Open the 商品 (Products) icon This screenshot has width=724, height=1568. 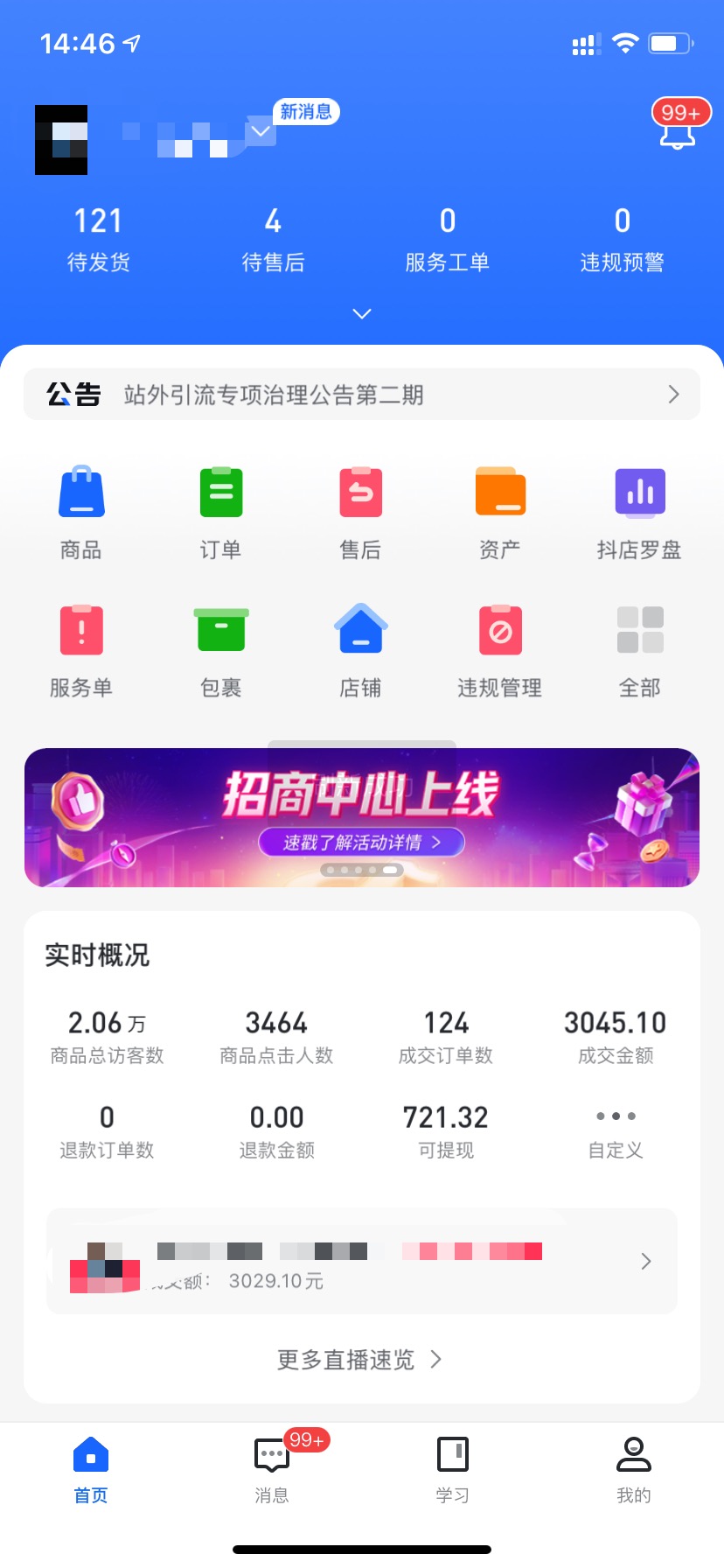[81, 510]
